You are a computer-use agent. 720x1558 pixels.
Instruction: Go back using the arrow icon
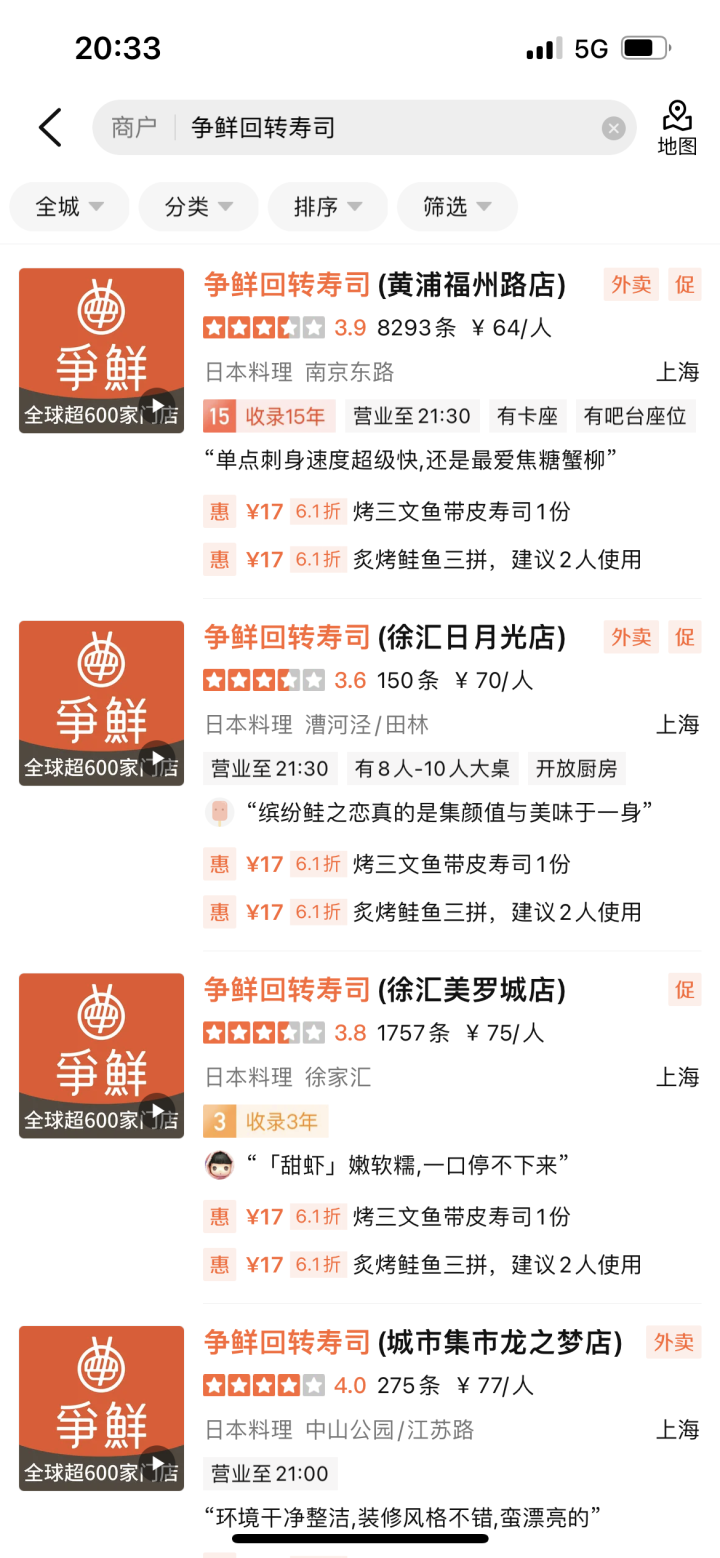pyautogui.click(x=50, y=128)
